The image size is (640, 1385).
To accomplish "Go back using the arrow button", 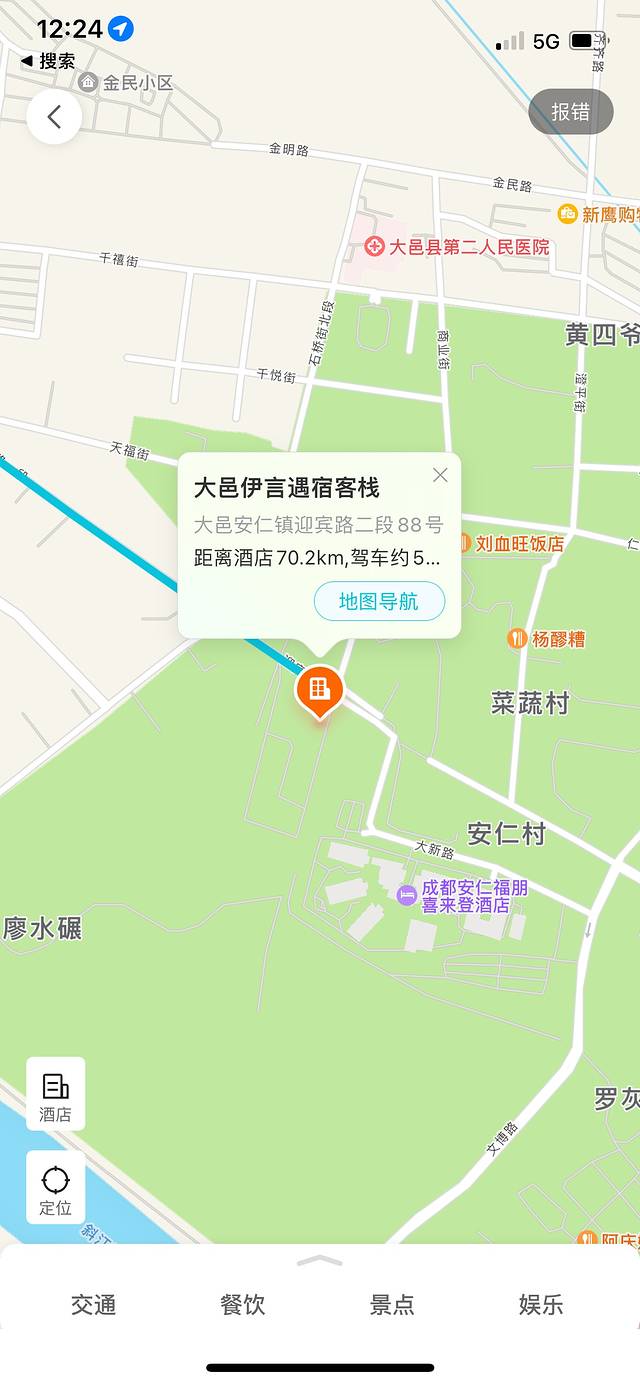I will click(x=54, y=117).
